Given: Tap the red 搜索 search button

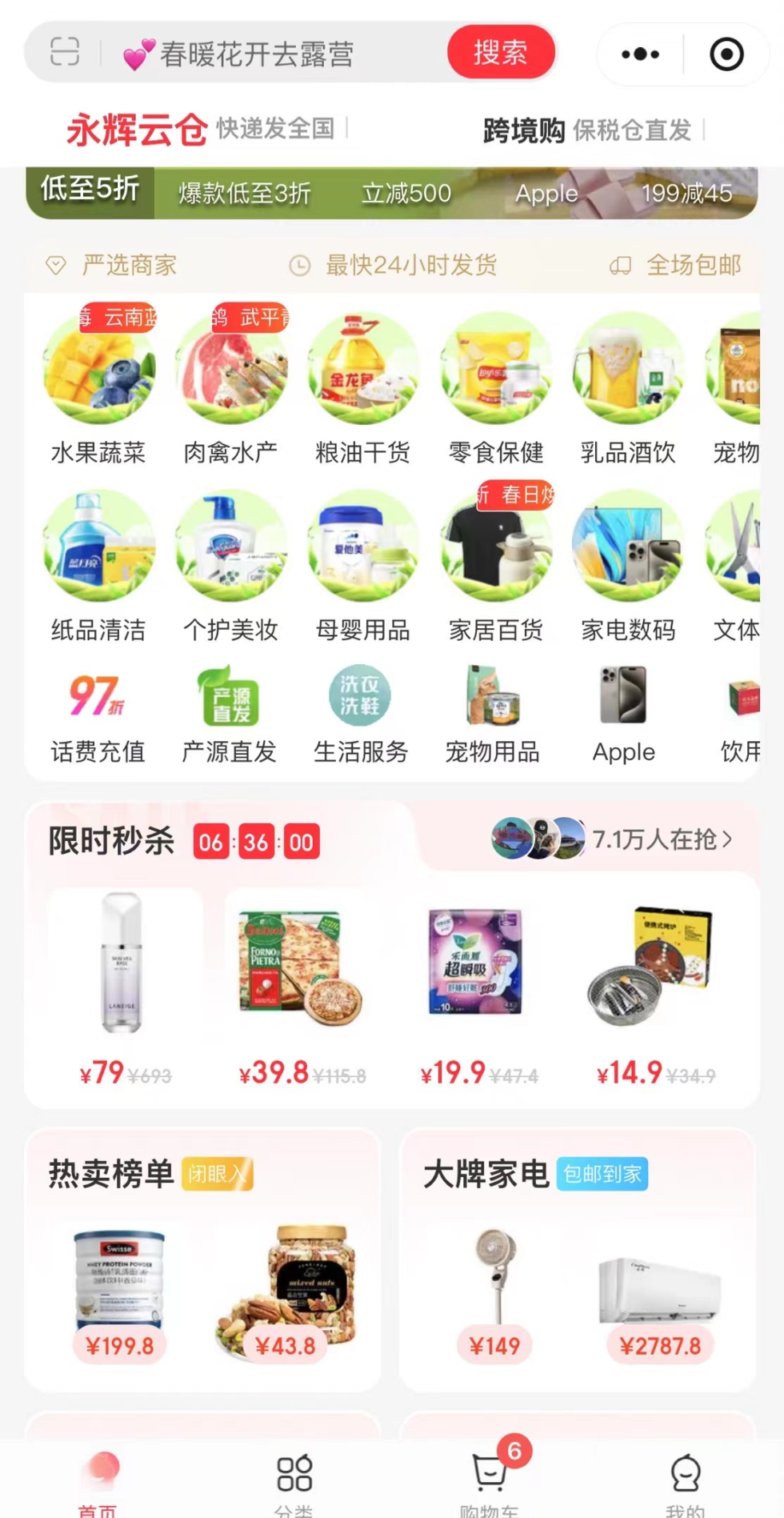Looking at the screenshot, I should pos(501,52).
